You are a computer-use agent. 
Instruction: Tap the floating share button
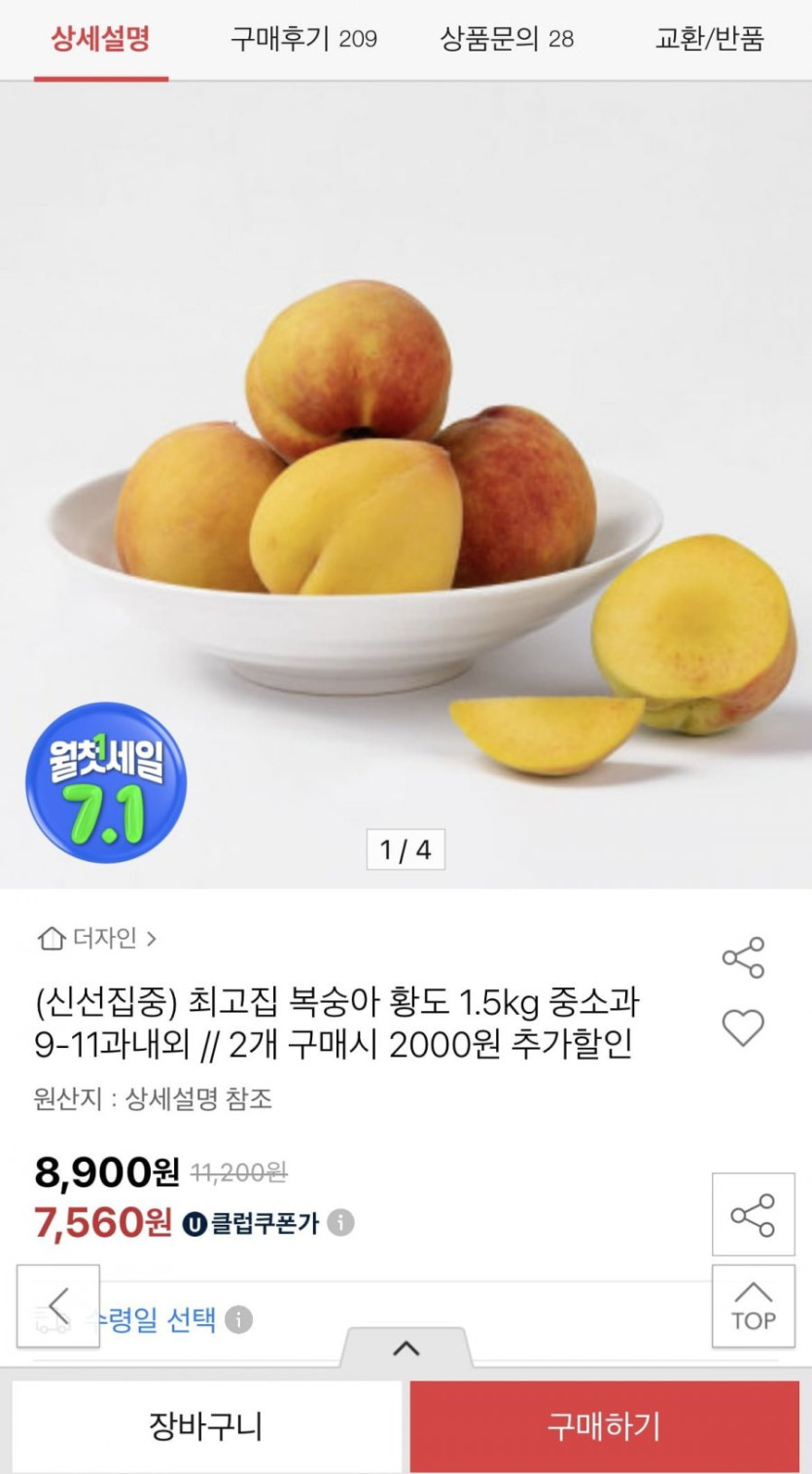click(x=753, y=1214)
